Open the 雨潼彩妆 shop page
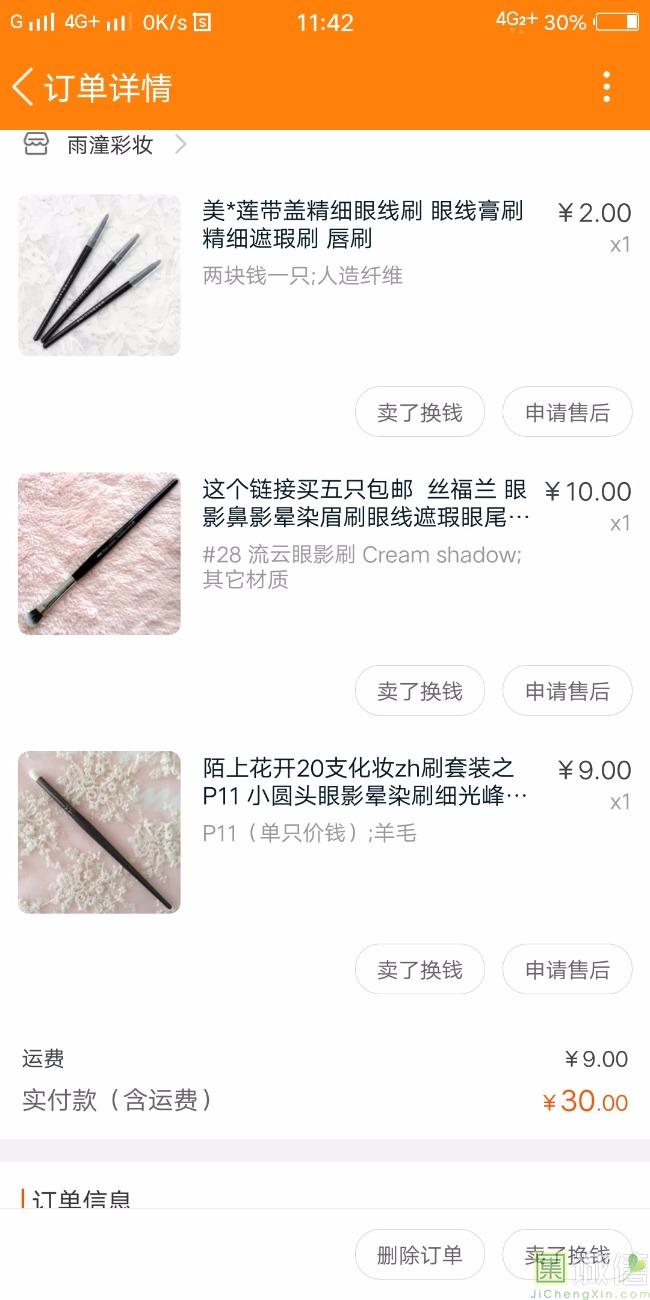The width and height of the screenshot is (650, 1300). pyautogui.click(x=110, y=145)
